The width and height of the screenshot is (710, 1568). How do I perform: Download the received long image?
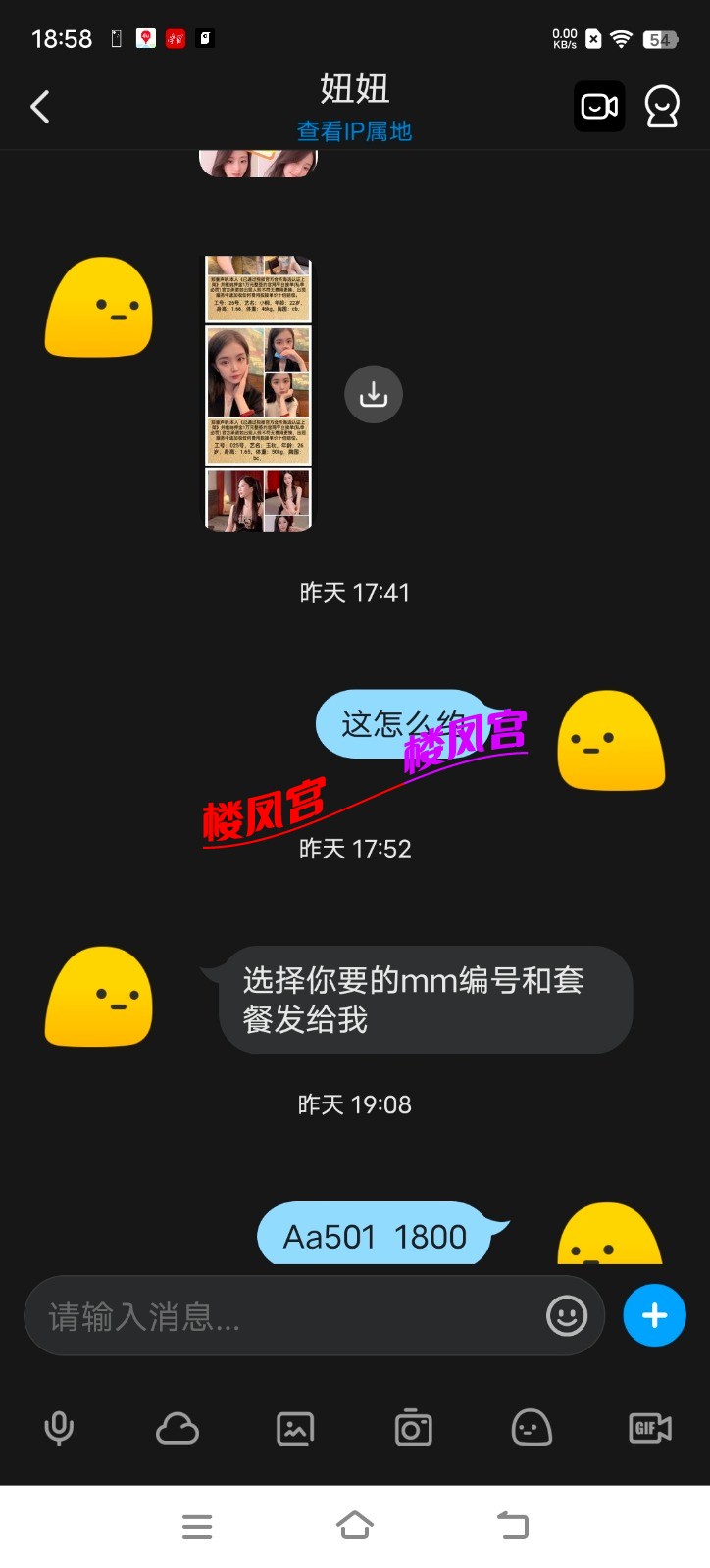tap(374, 394)
